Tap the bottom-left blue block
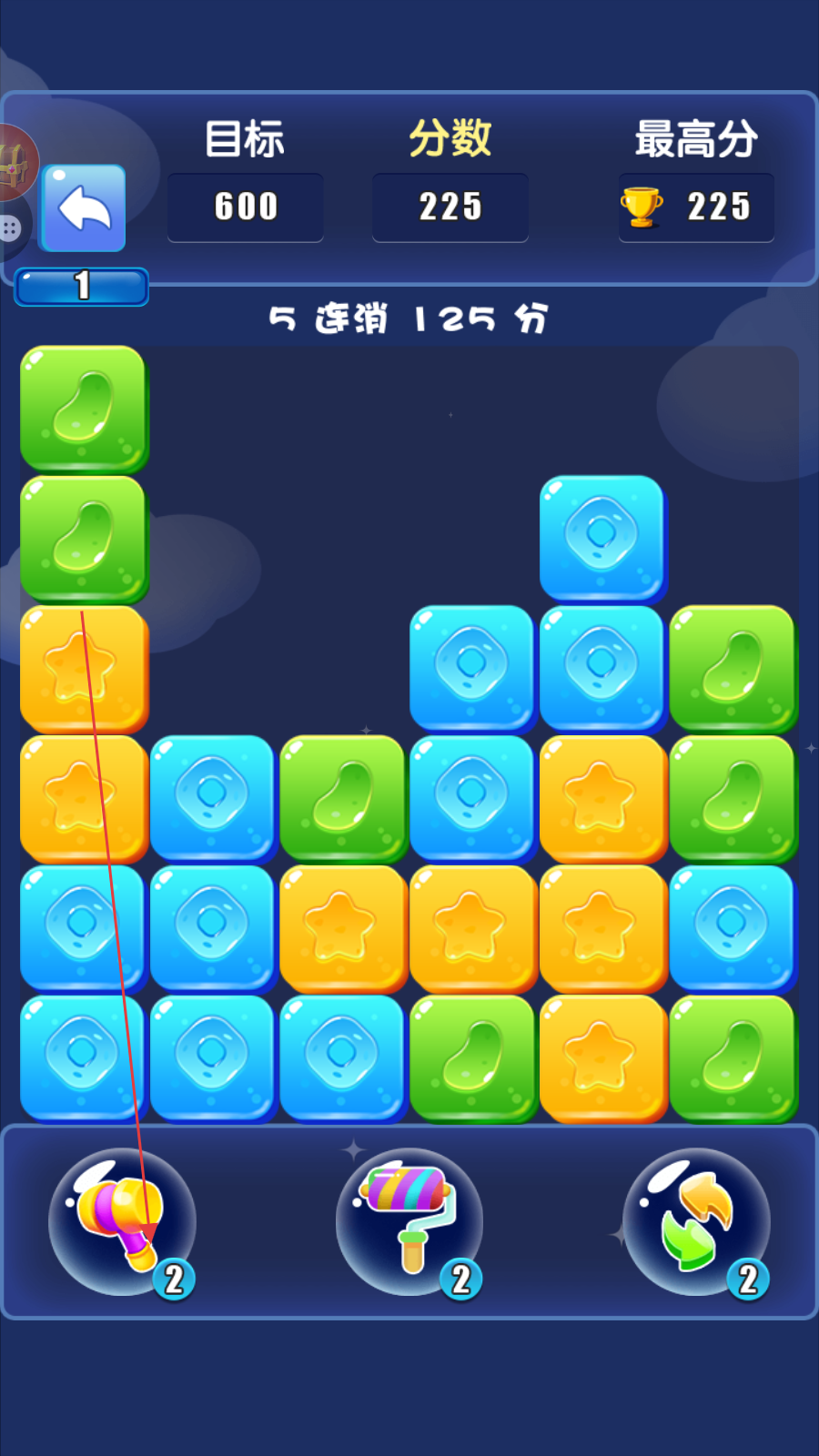 [x=84, y=1058]
